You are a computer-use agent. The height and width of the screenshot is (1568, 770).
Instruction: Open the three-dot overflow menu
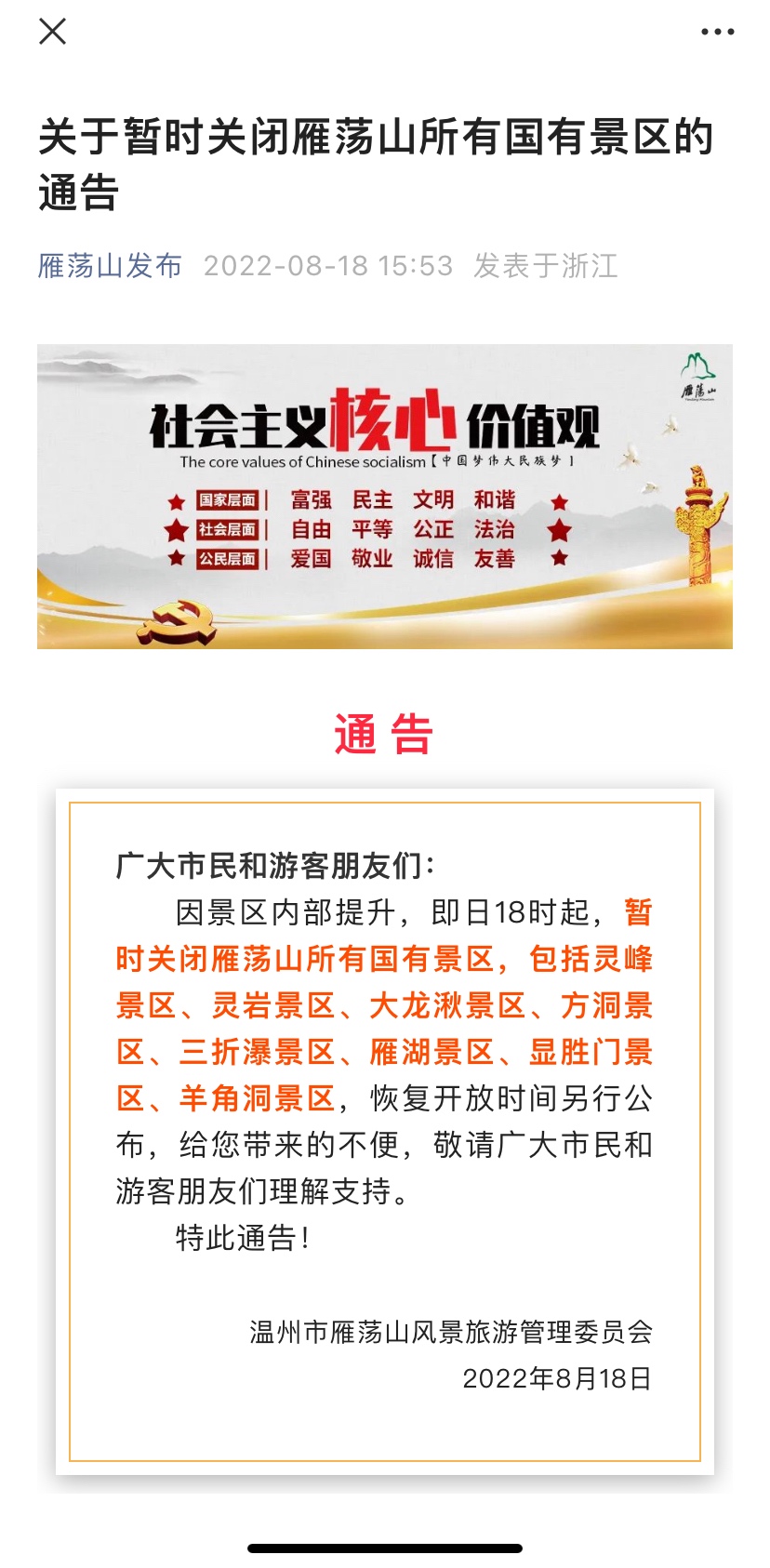point(717,32)
